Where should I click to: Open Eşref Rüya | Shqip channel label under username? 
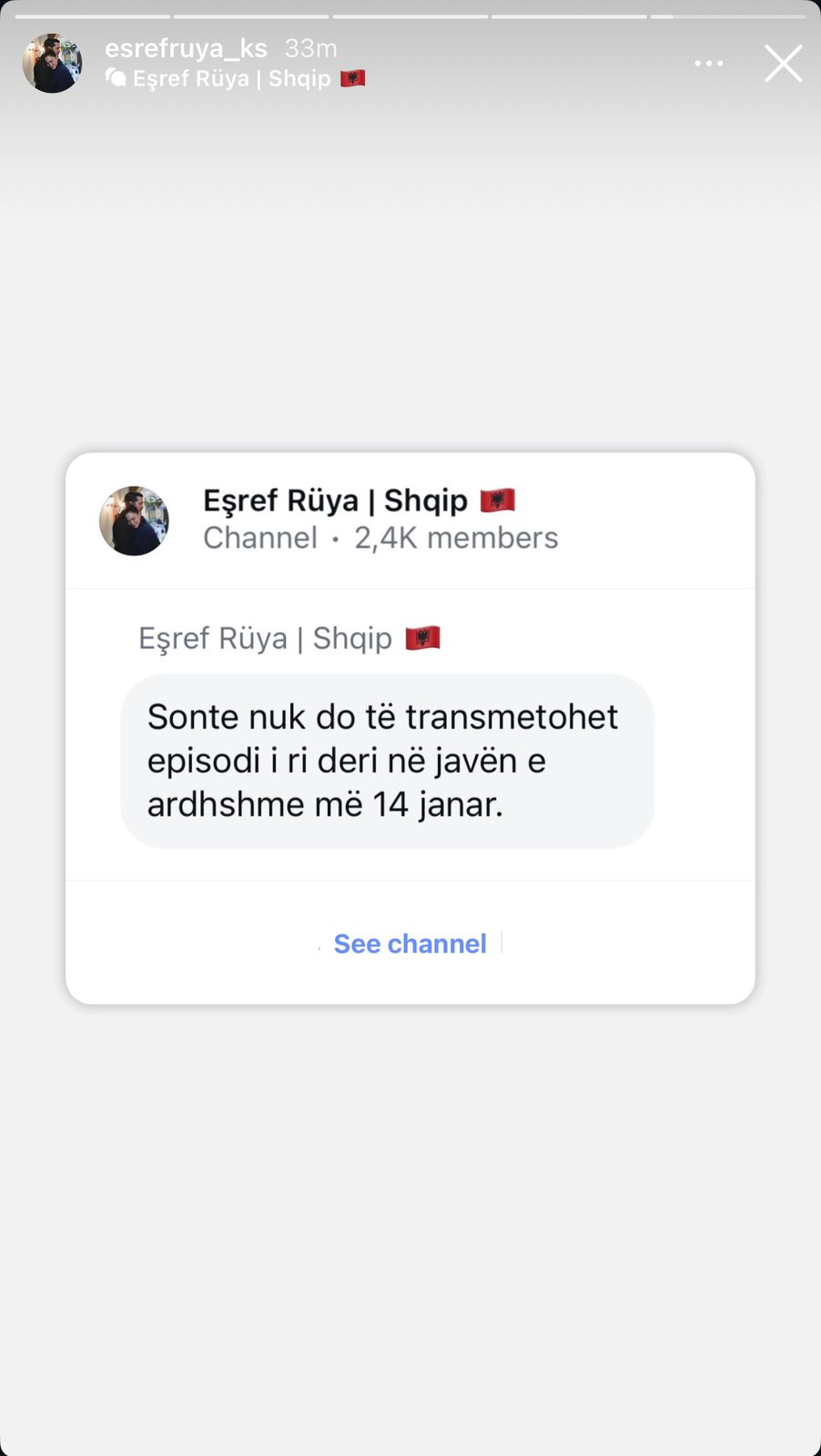click(234, 79)
